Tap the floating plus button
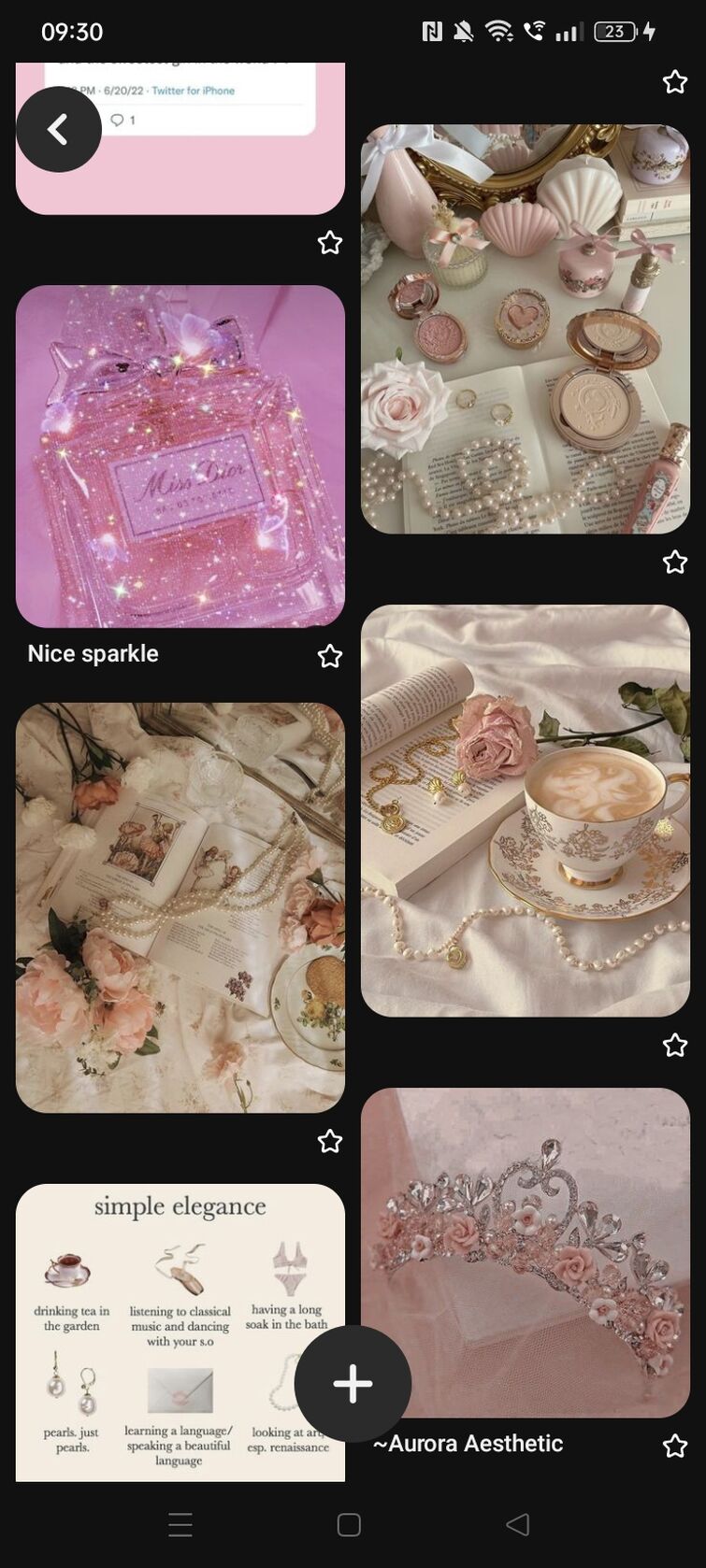 tap(353, 1384)
